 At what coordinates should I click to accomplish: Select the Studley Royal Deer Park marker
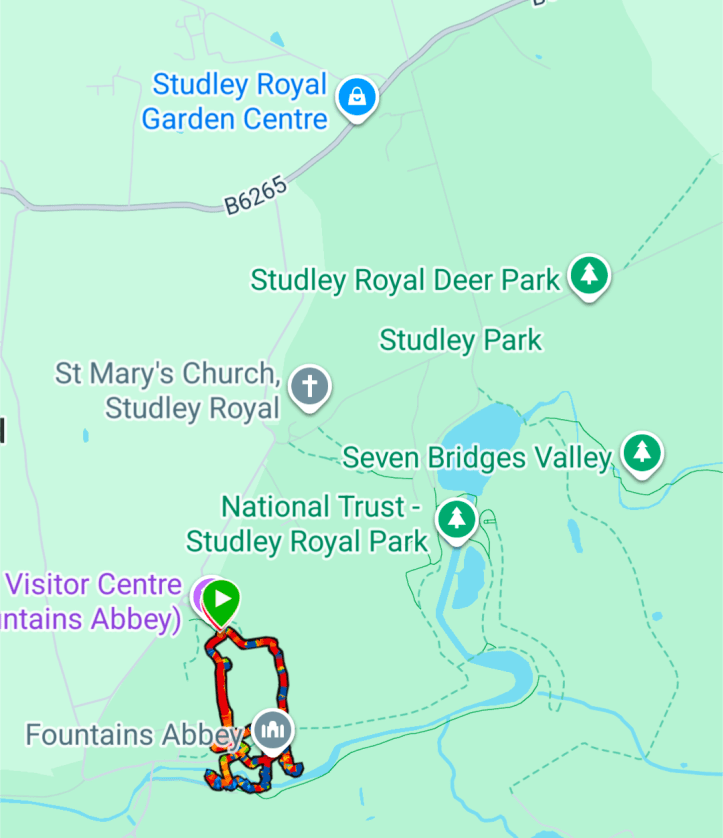coord(590,276)
